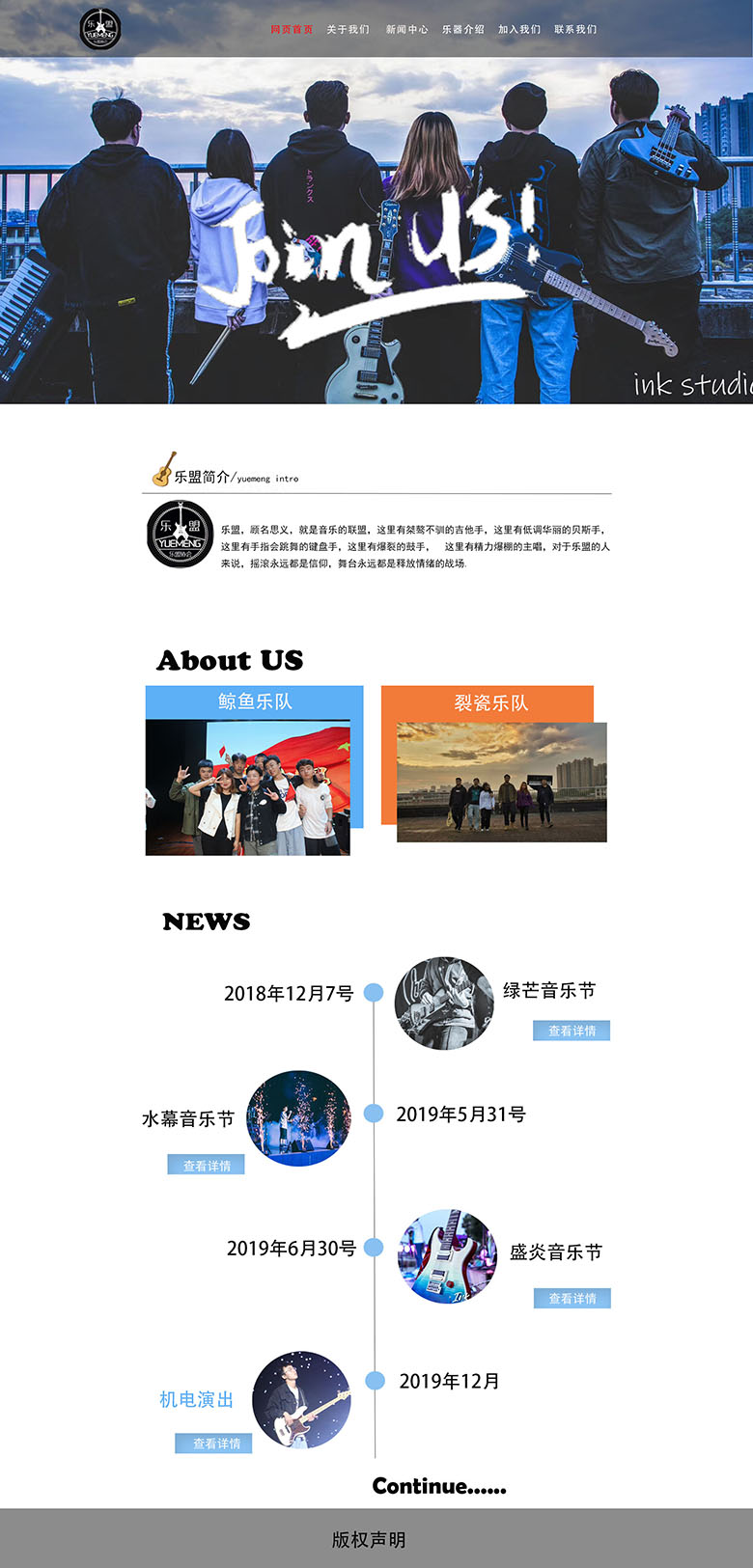Go to the 网页首页 nav item
Screen dimensions: 753x1568
pos(292,30)
